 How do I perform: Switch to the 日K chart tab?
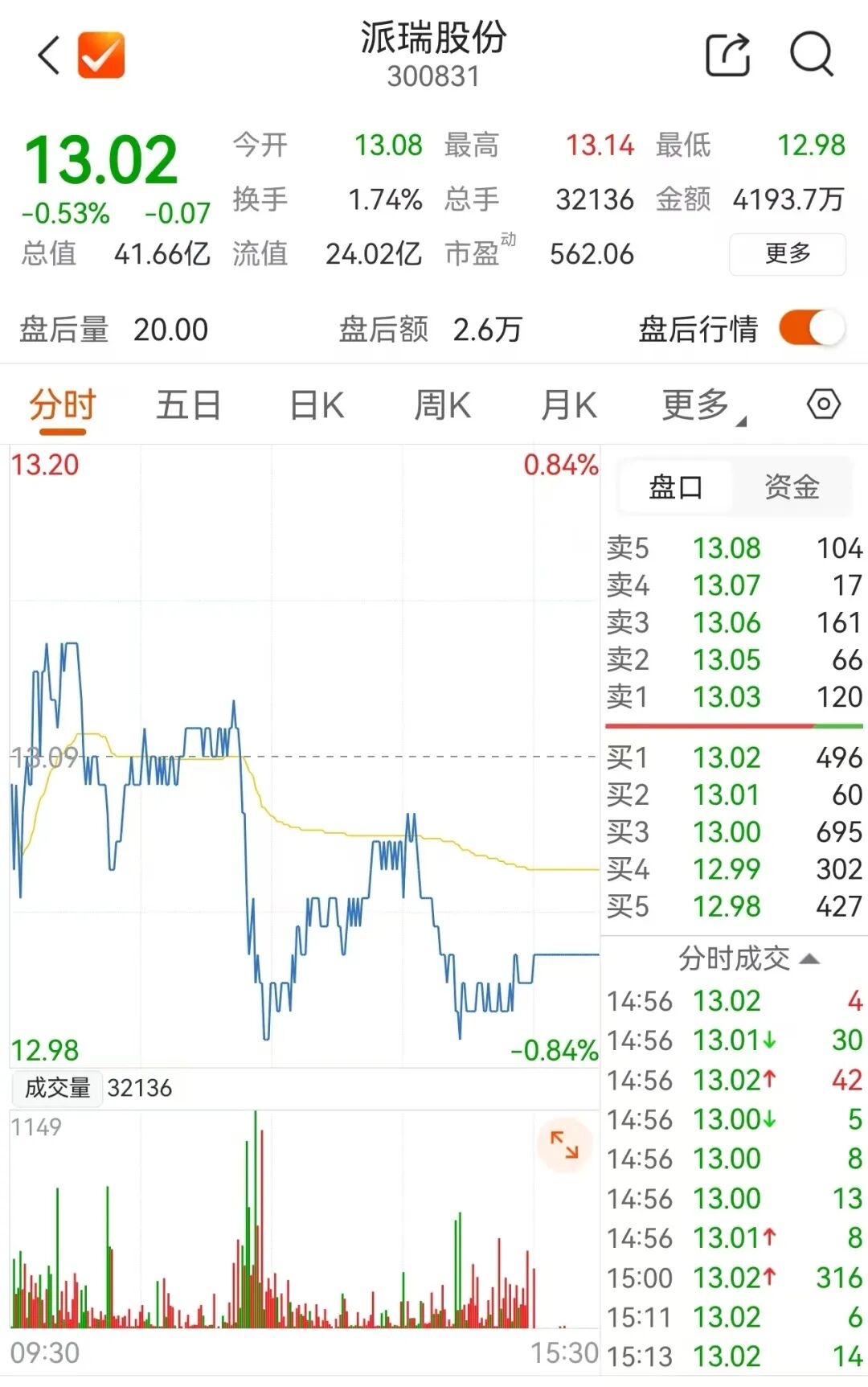(316, 404)
